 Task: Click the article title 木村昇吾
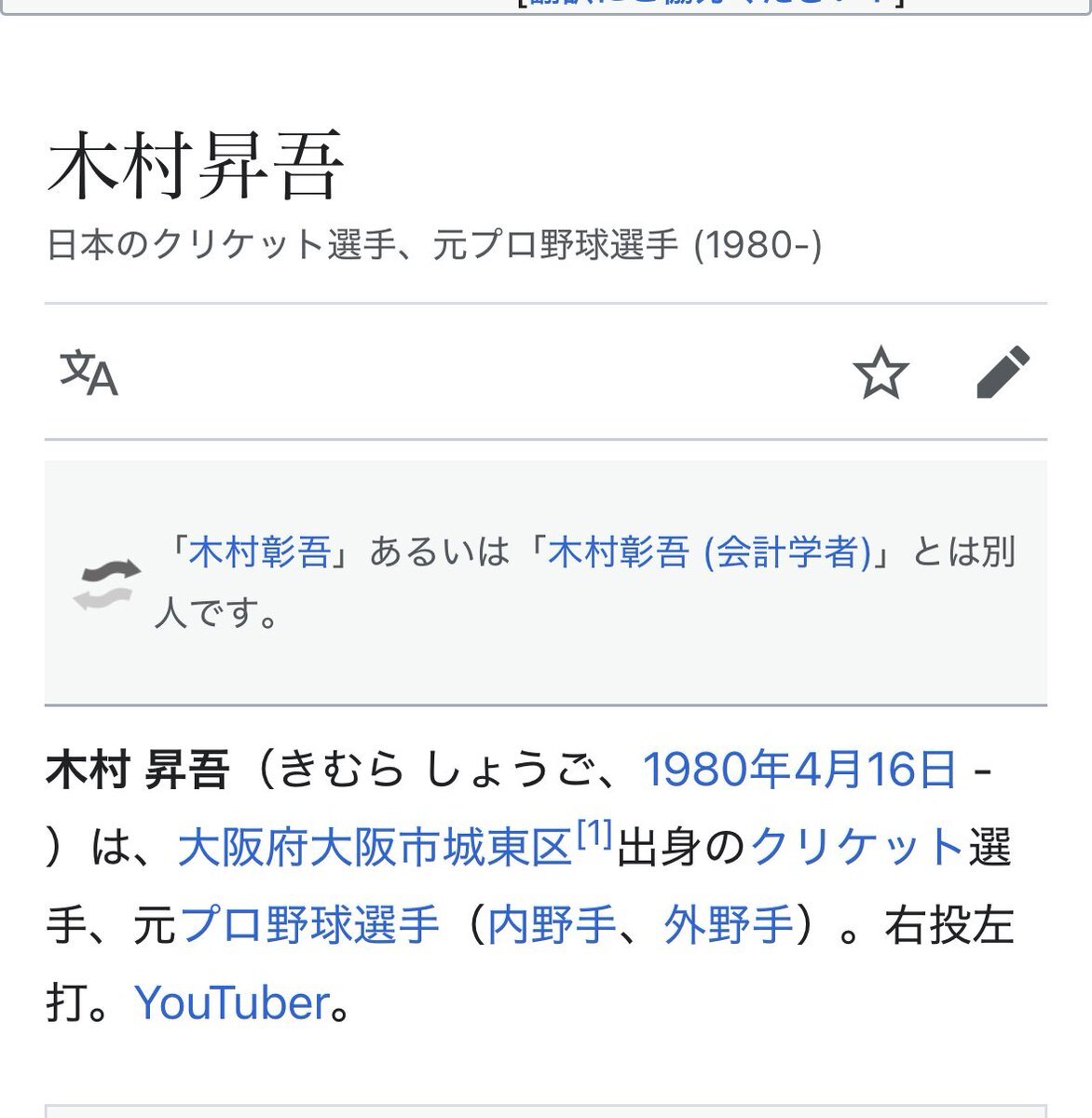coord(196,163)
